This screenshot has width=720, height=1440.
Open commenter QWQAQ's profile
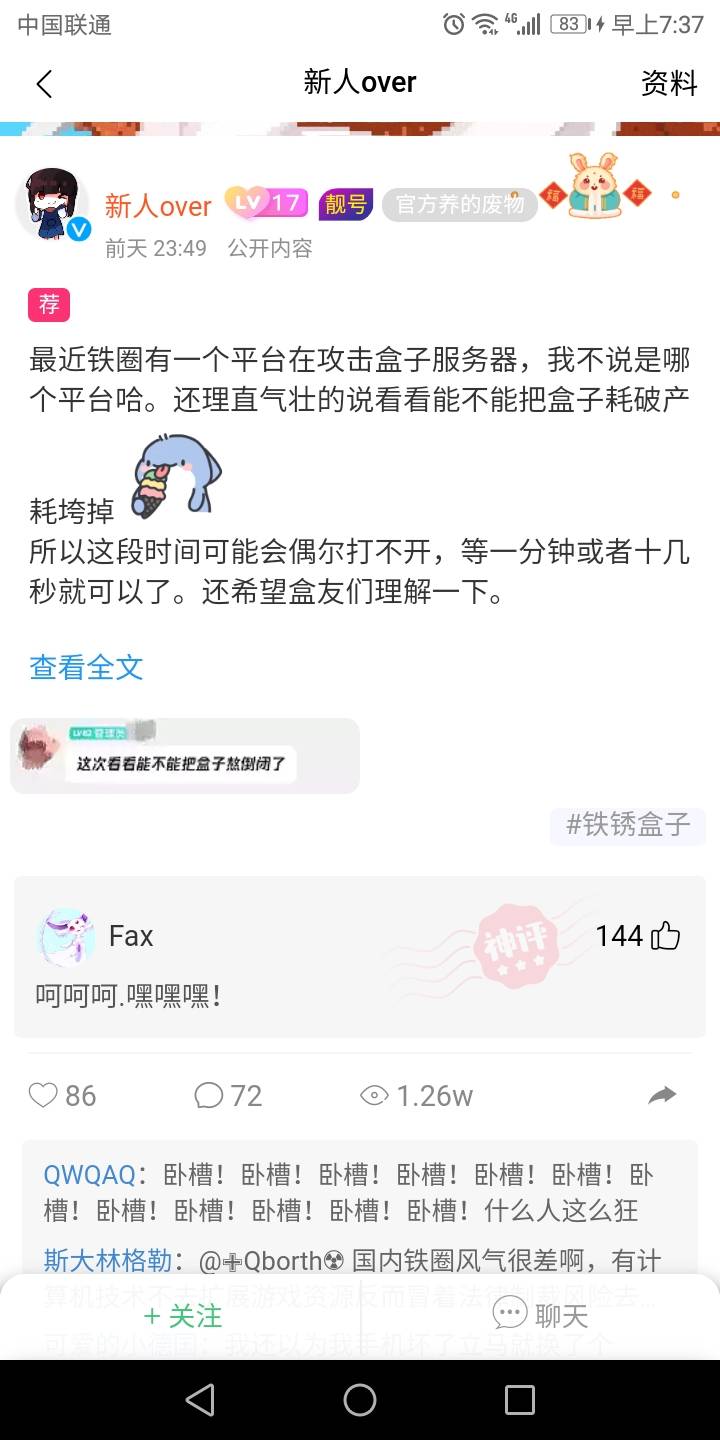click(x=89, y=1175)
